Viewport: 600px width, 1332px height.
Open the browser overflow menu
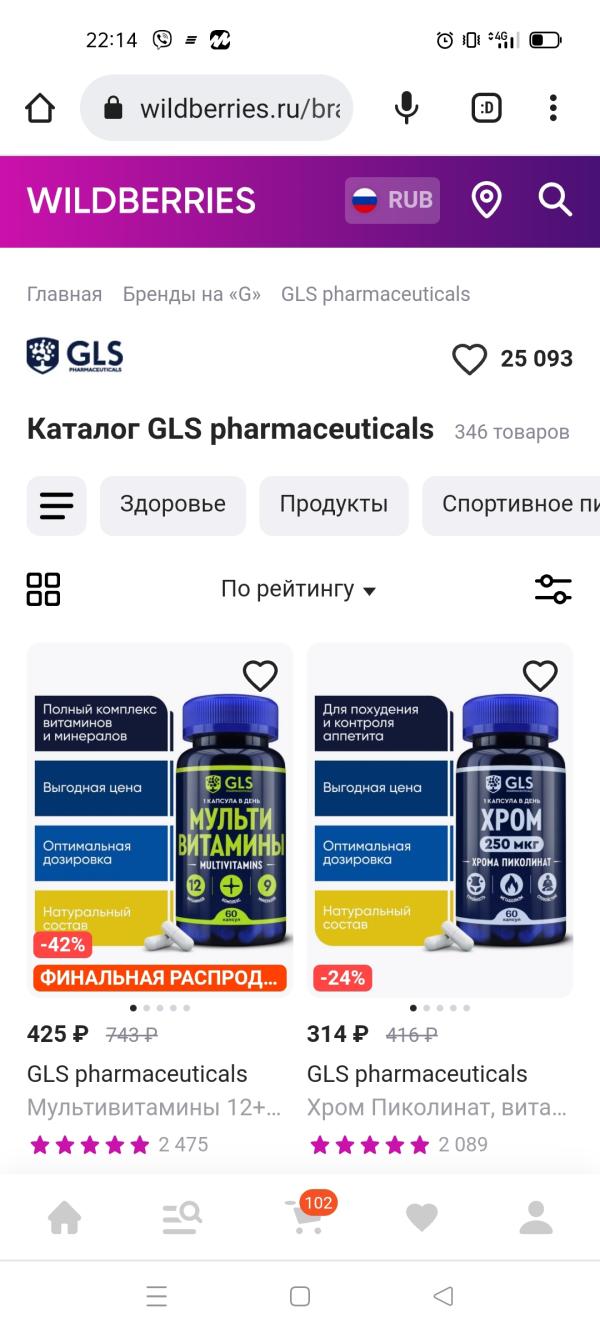pyautogui.click(x=553, y=108)
